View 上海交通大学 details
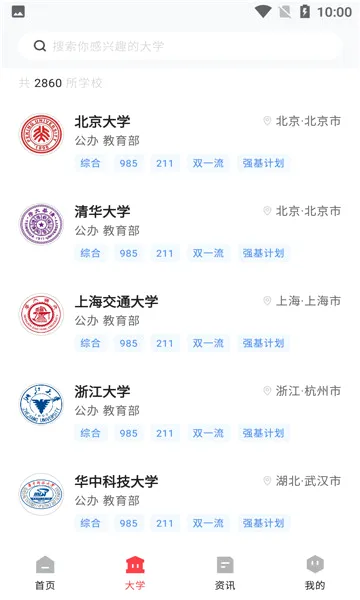The height and width of the screenshot is (600, 360). pos(180,321)
